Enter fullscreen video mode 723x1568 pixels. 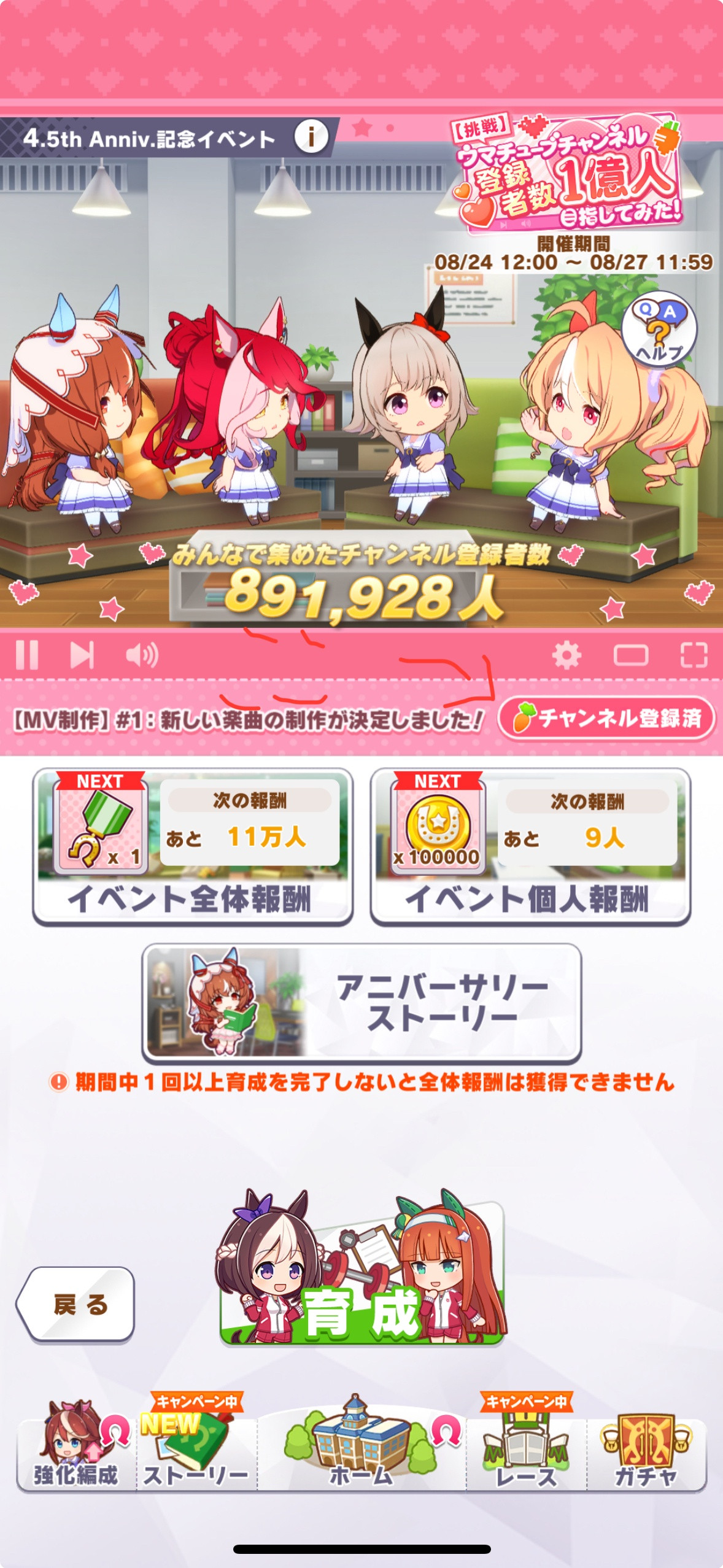click(x=694, y=655)
